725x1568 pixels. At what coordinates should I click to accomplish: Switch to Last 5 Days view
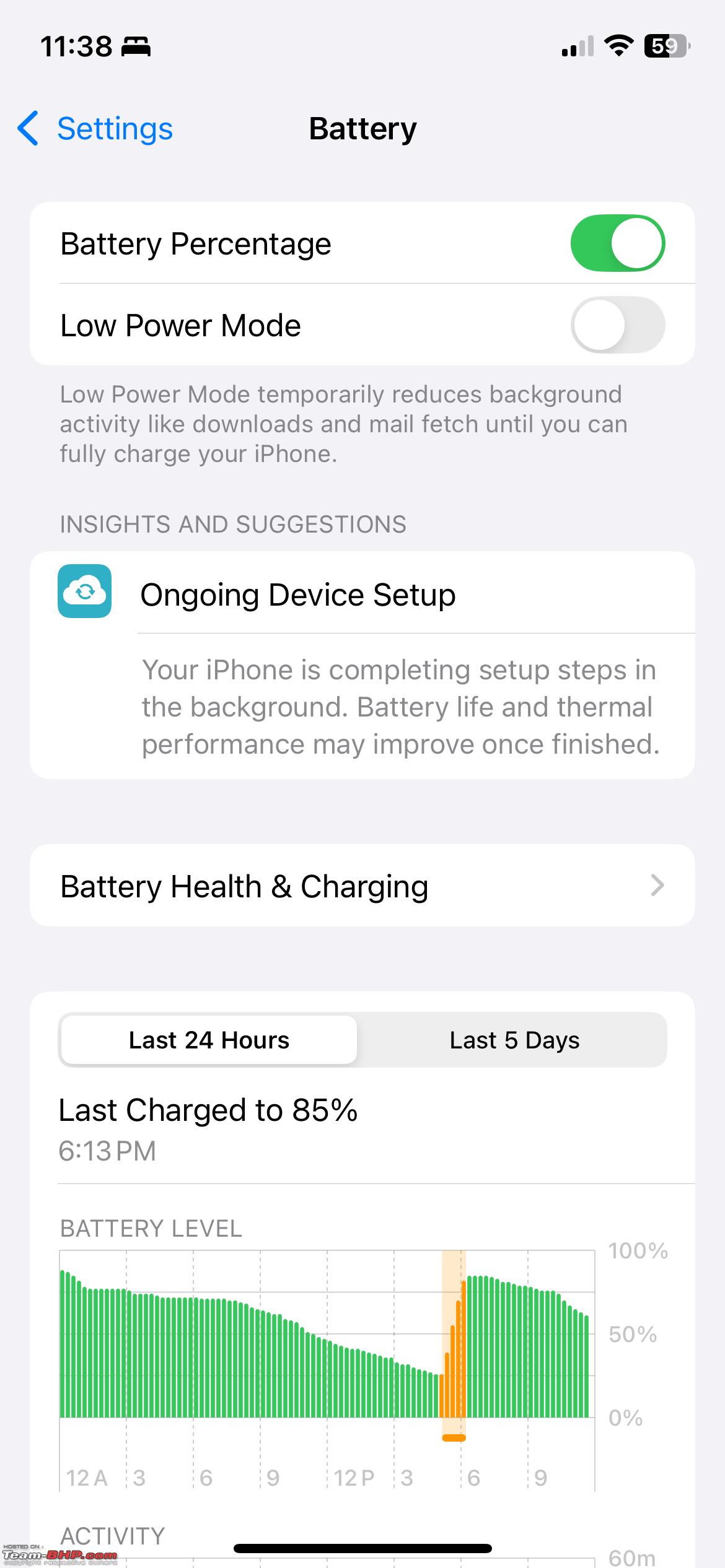click(x=514, y=1040)
